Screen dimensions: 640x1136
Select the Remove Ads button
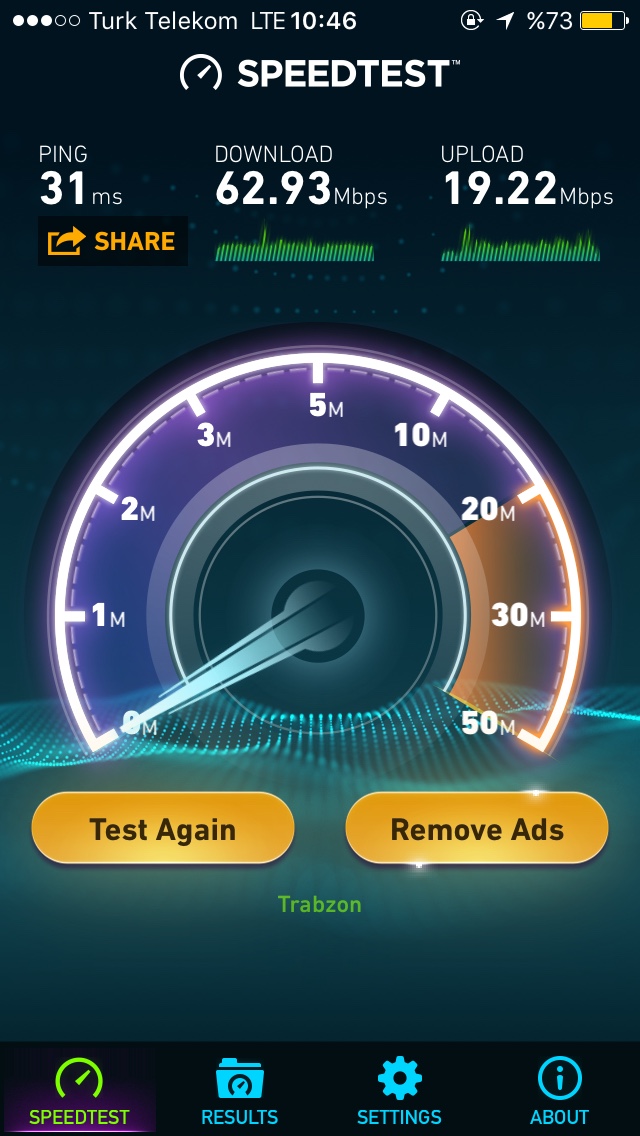click(477, 829)
